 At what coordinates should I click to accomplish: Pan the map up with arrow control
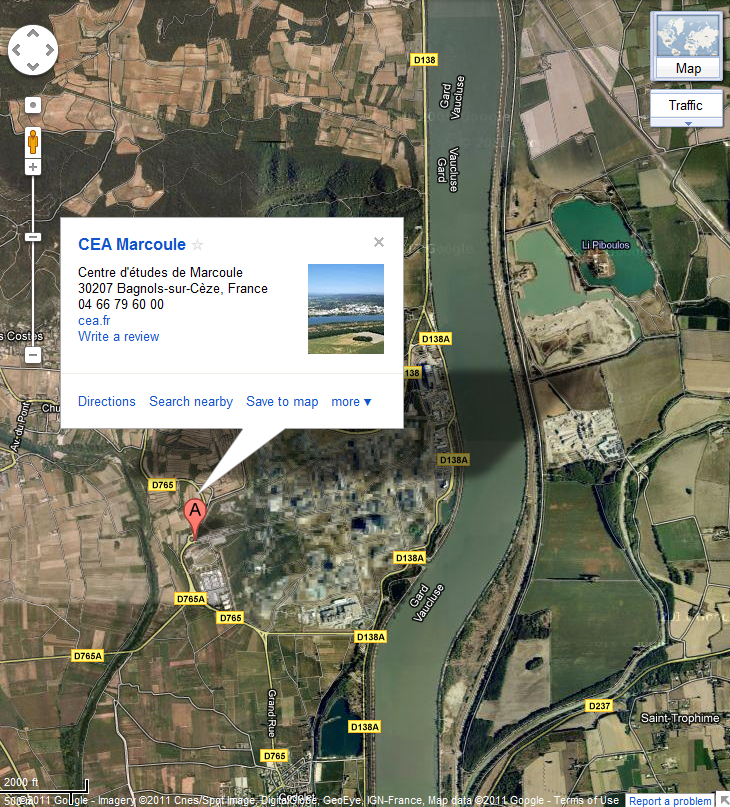(x=33, y=33)
